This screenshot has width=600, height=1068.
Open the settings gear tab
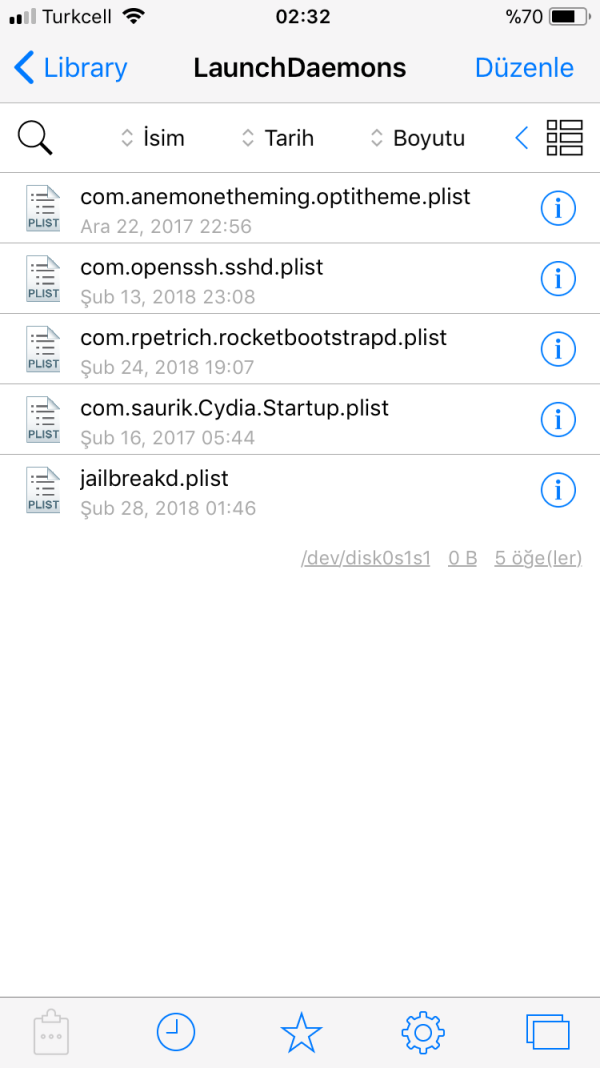pyautogui.click(x=423, y=1031)
